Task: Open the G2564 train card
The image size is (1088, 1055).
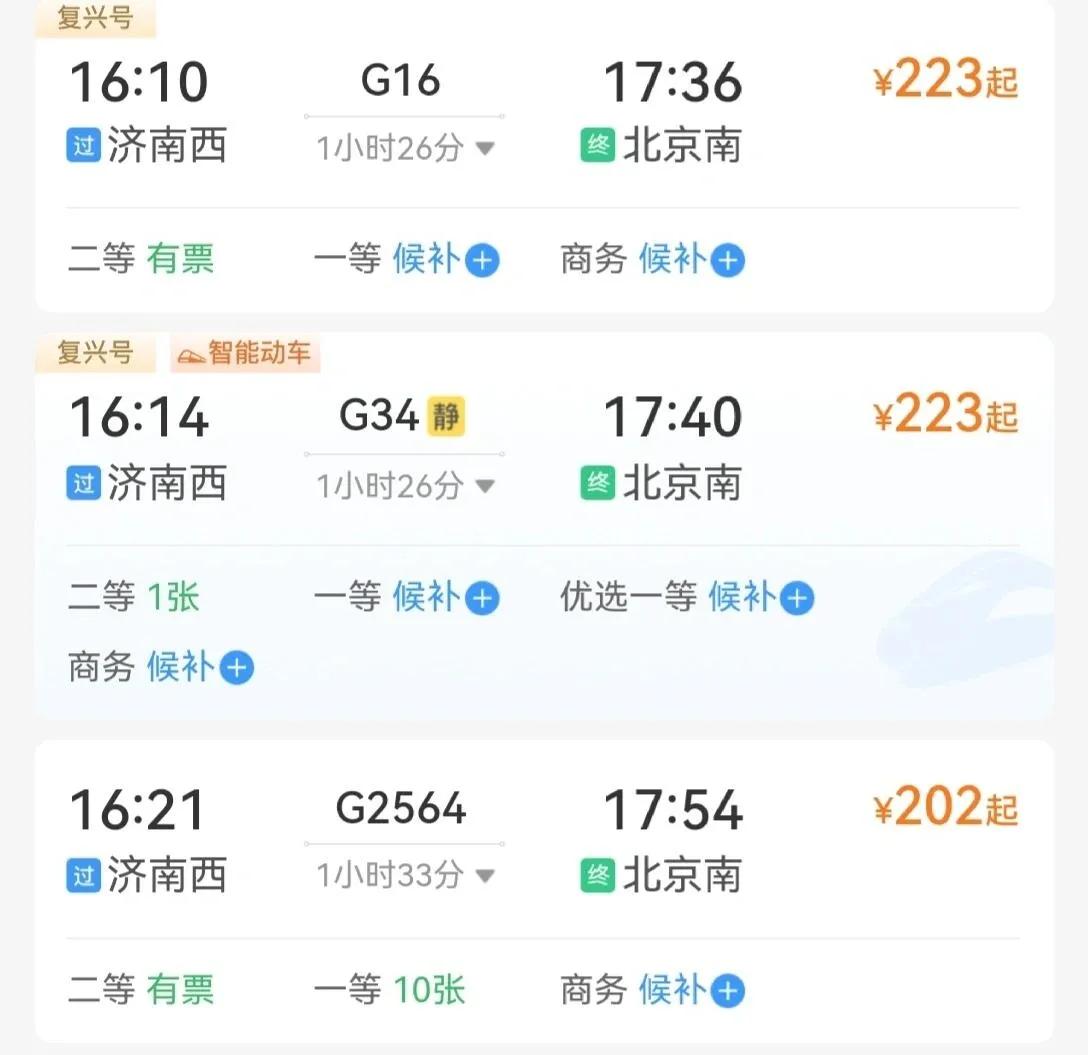Action: (401, 809)
